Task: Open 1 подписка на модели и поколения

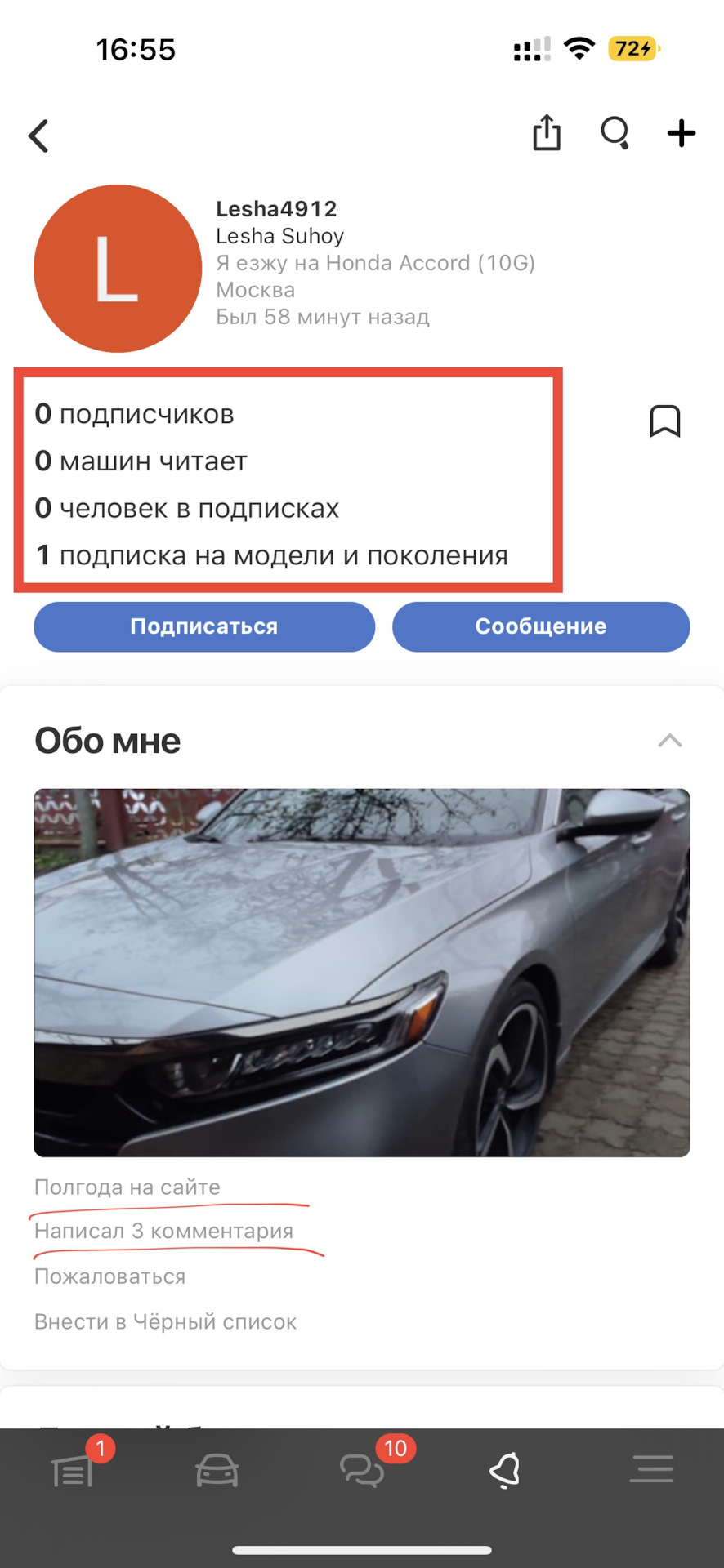Action: click(271, 555)
